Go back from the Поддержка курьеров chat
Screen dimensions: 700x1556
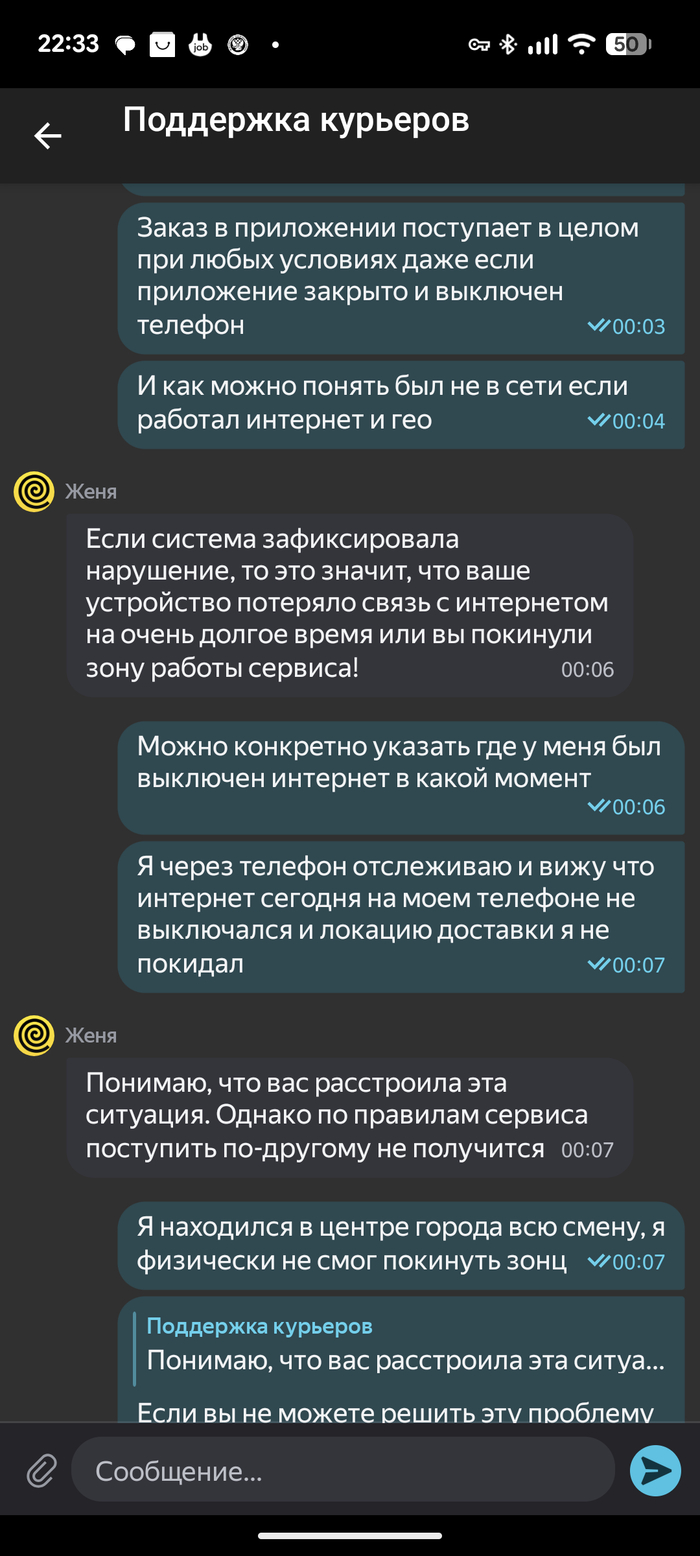click(x=47, y=136)
